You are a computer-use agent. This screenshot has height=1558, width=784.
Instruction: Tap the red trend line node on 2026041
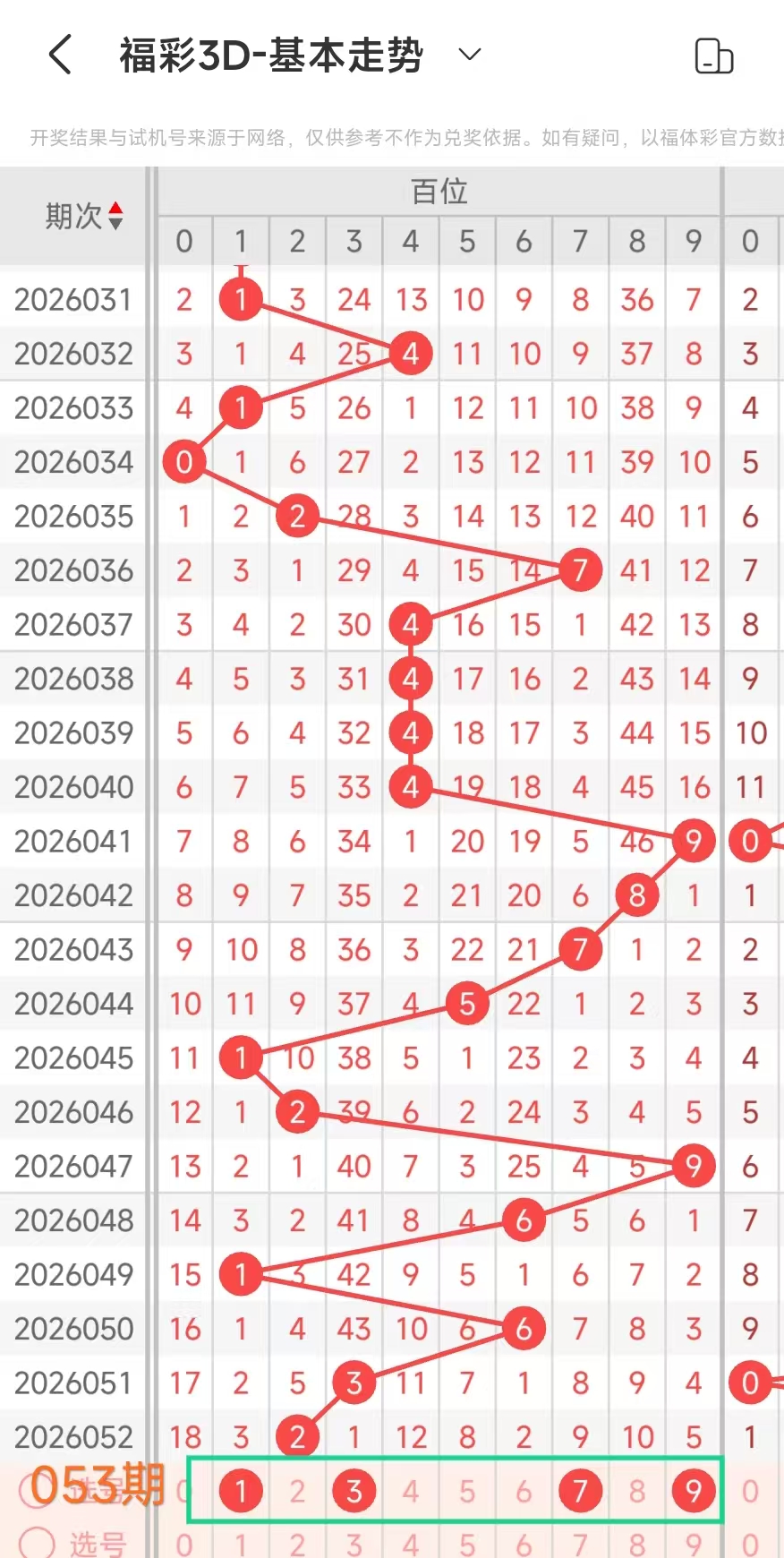(x=694, y=840)
